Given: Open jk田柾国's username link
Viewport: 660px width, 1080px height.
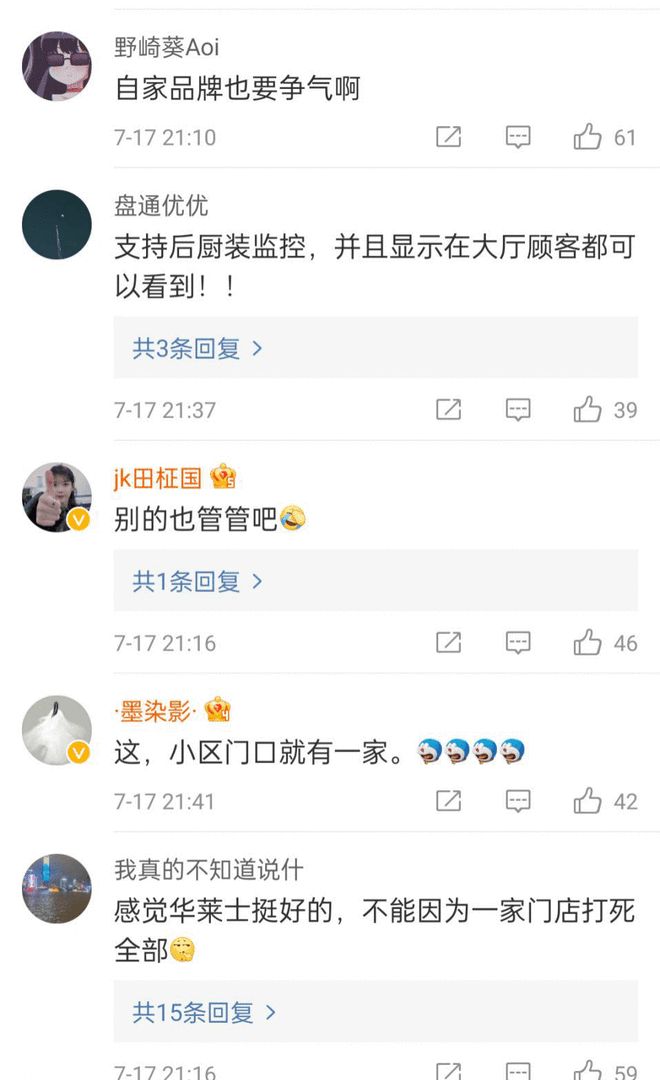Looking at the screenshot, I should pos(157,477).
